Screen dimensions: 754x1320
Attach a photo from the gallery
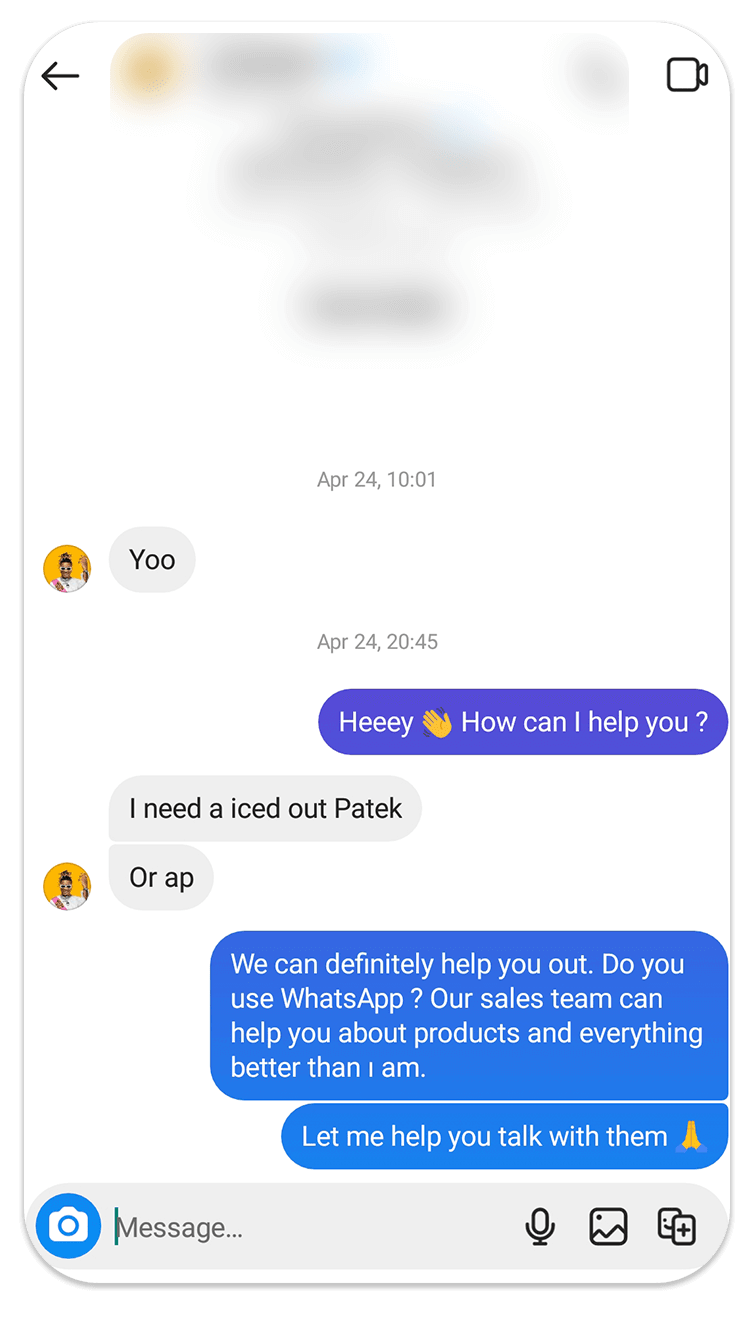coord(608,1226)
